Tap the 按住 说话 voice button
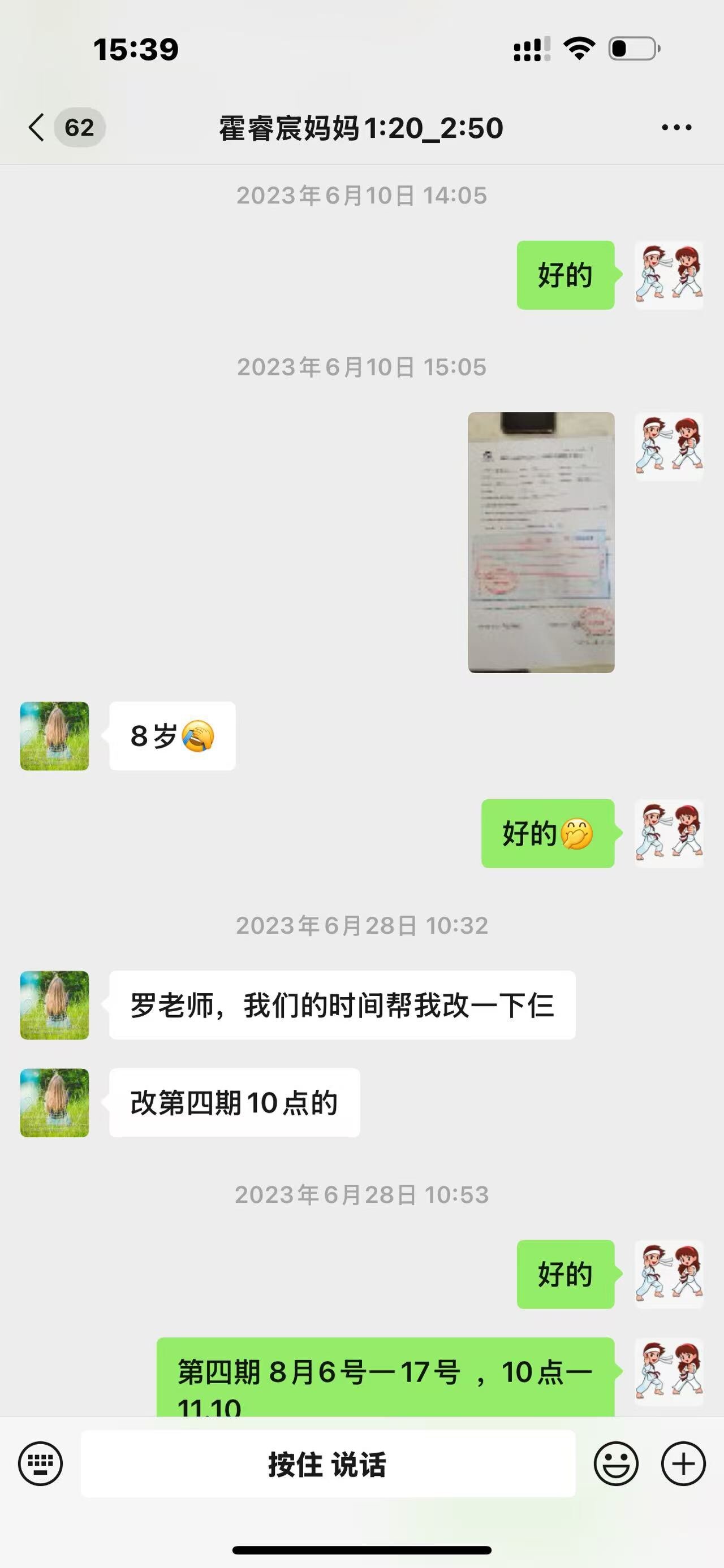Image resolution: width=724 pixels, height=1568 pixels. pyautogui.click(x=327, y=1464)
